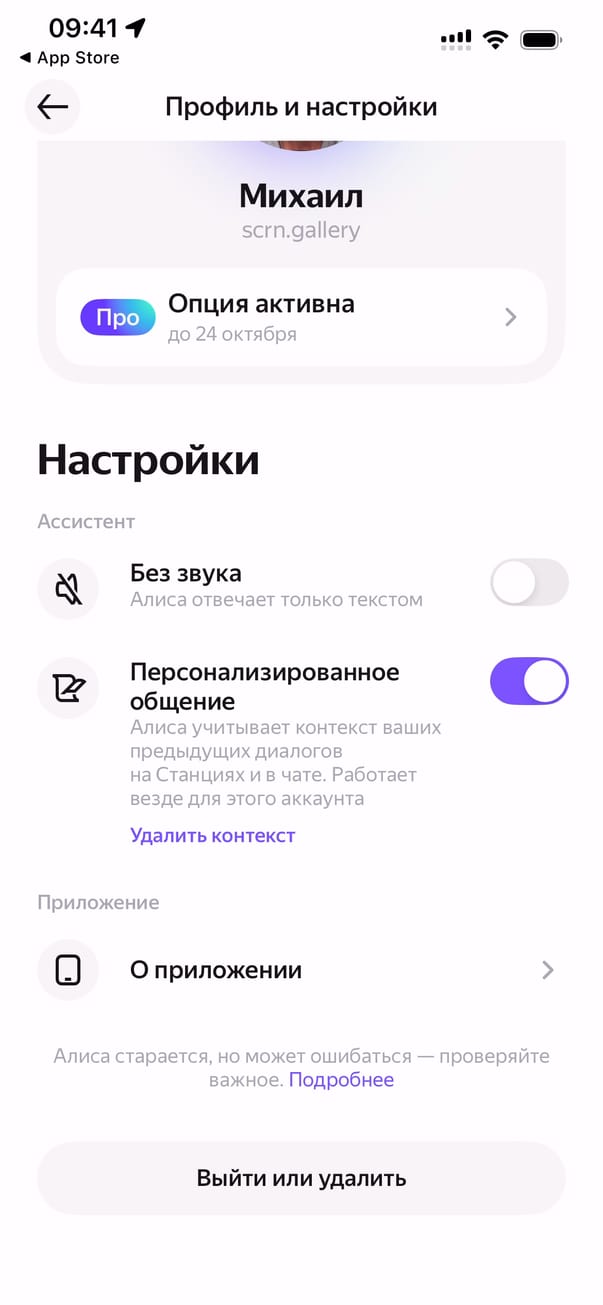Open the Pro option details row
The image size is (603, 1305).
point(300,317)
